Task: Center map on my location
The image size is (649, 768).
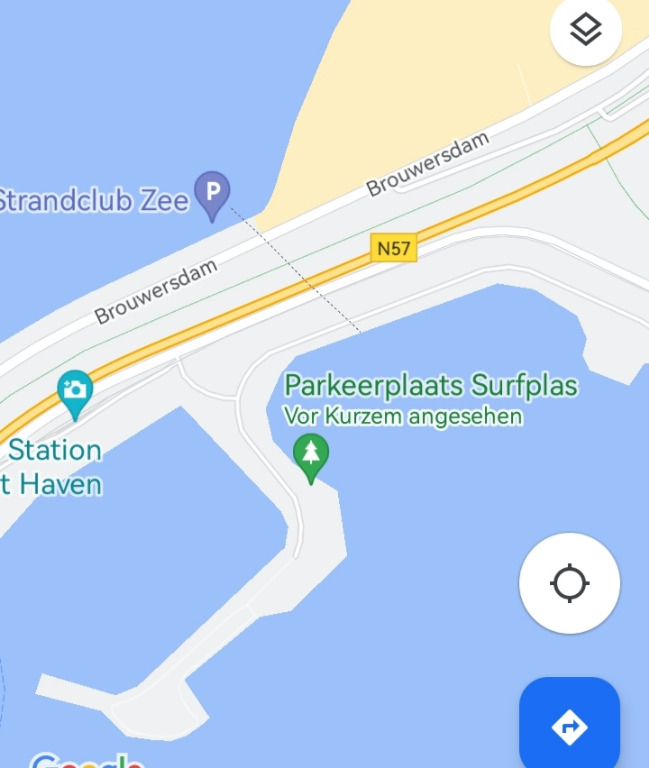Action: point(569,583)
